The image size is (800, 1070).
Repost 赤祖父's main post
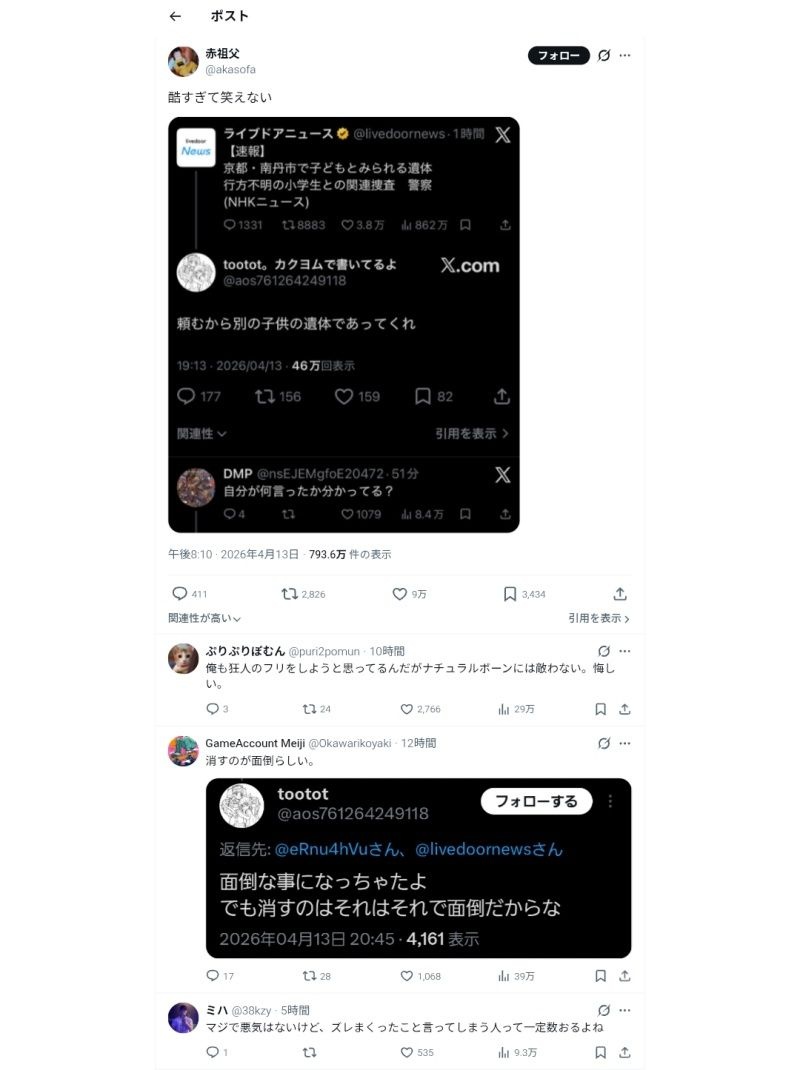(x=289, y=593)
